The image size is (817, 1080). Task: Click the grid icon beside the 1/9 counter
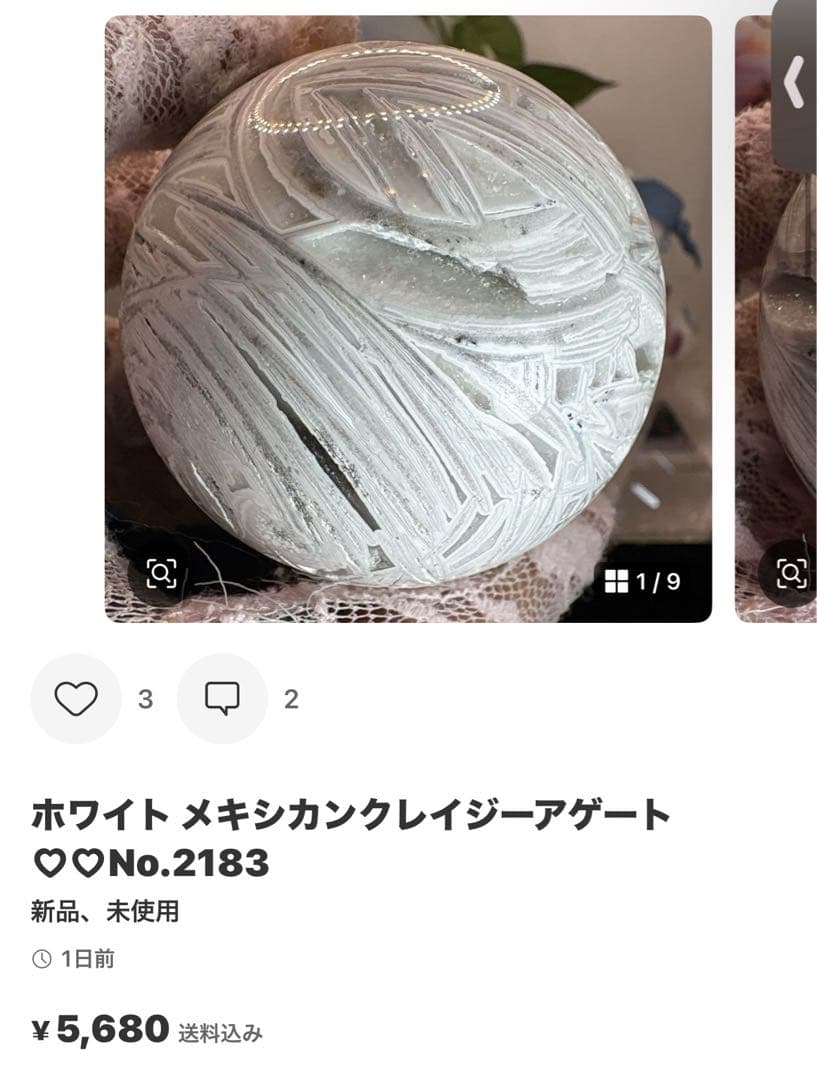point(619,582)
